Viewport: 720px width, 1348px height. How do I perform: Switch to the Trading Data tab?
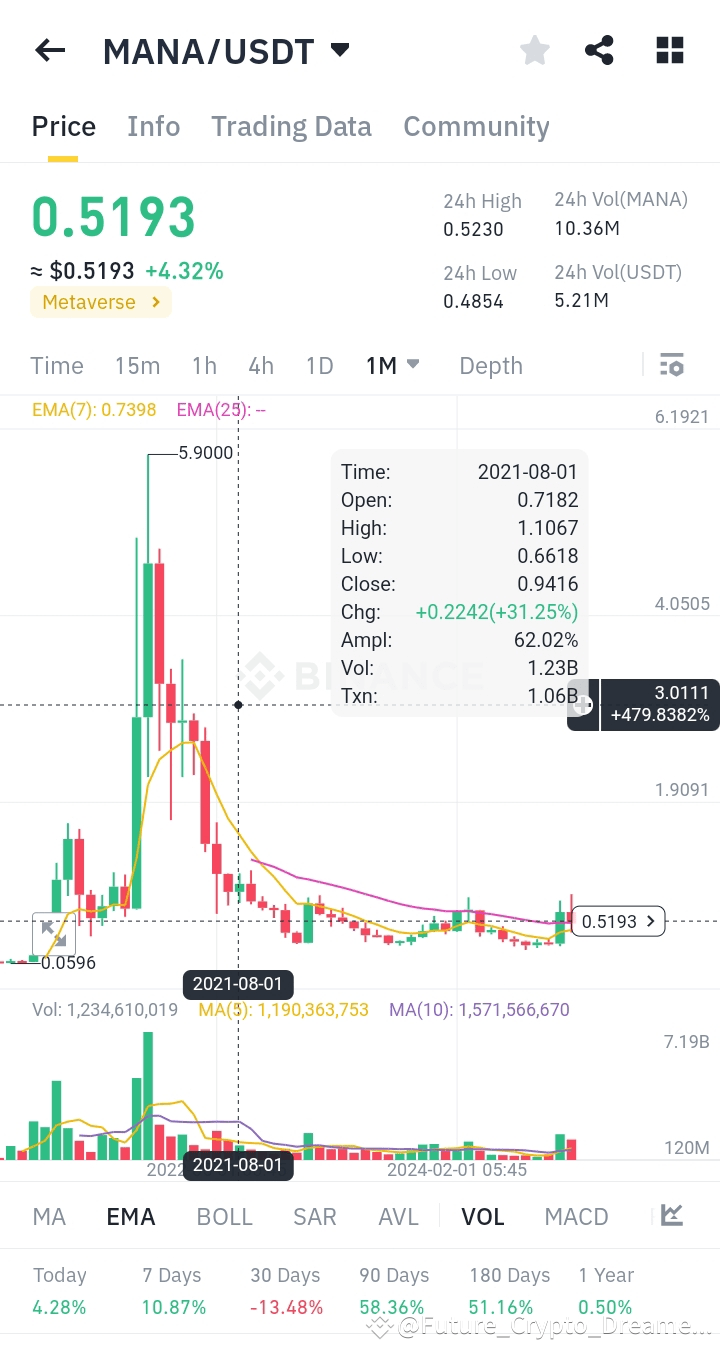tap(291, 127)
